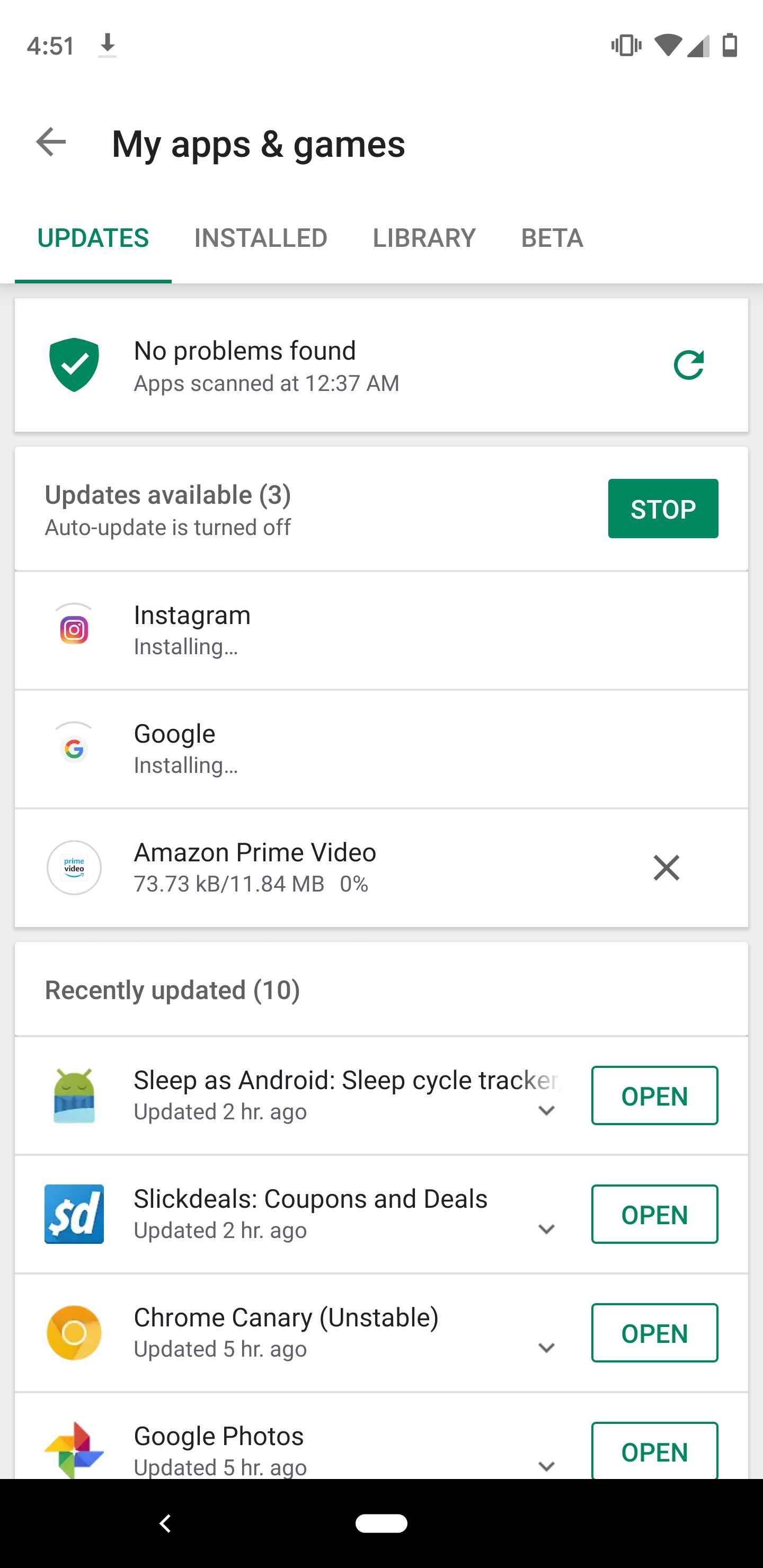
Task: Expand details for Chrome Canary
Action: (546, 1348)
